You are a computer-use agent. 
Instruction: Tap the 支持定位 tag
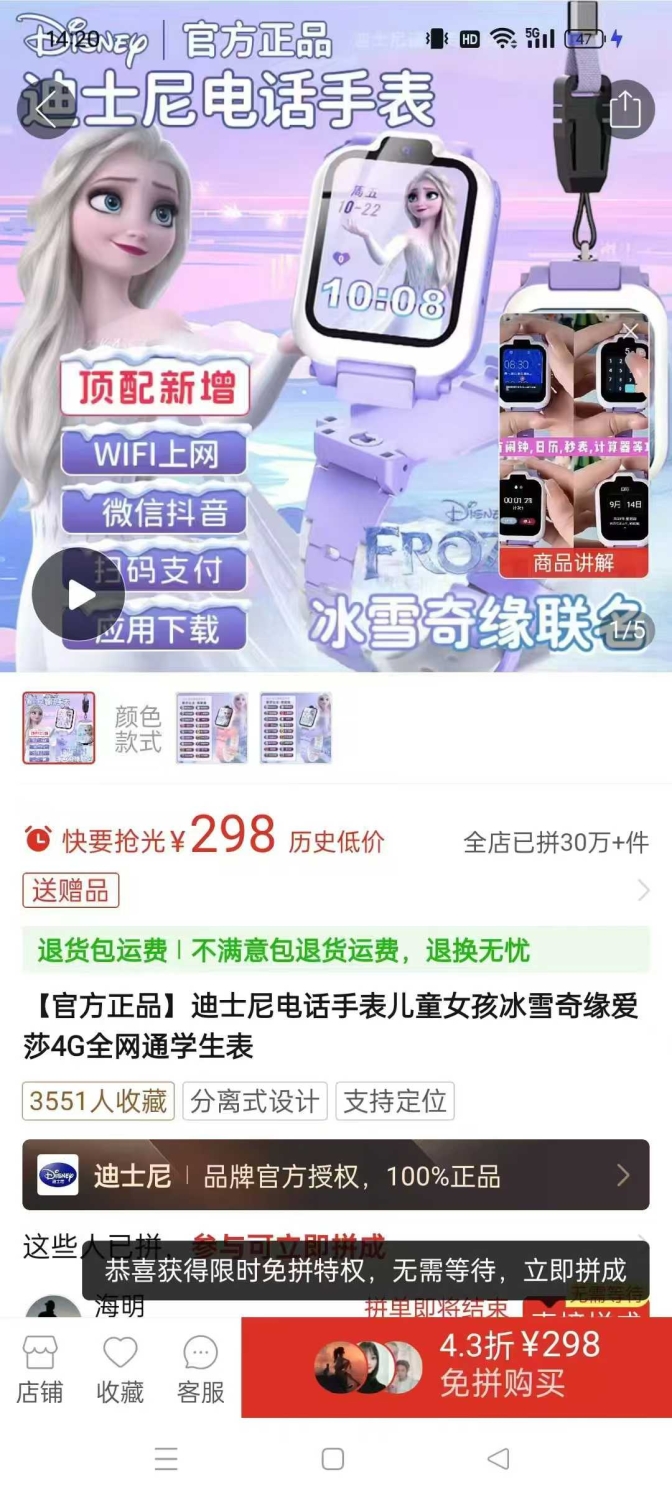click(x=395, y=1101)
